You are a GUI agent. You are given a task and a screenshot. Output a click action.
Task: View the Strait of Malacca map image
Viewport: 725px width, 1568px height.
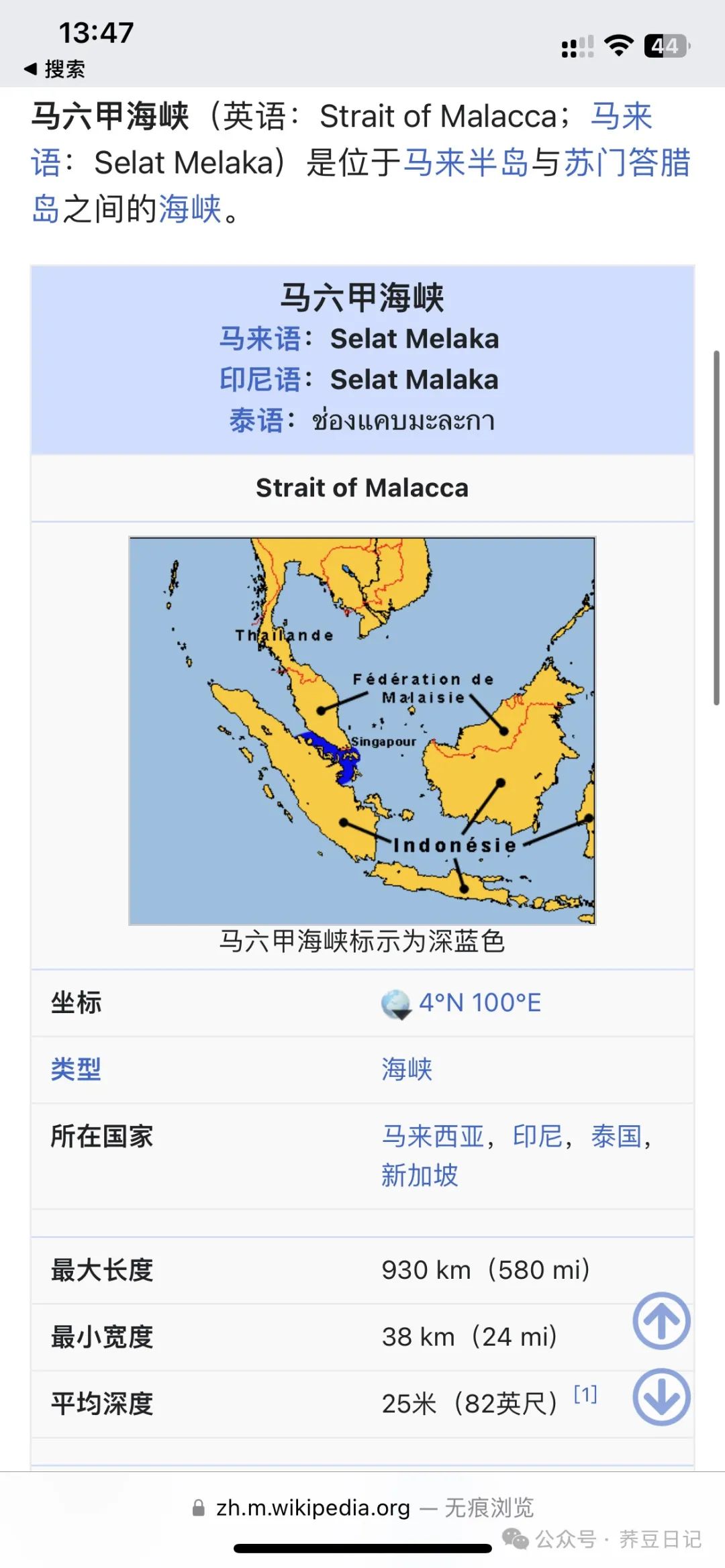362,731
